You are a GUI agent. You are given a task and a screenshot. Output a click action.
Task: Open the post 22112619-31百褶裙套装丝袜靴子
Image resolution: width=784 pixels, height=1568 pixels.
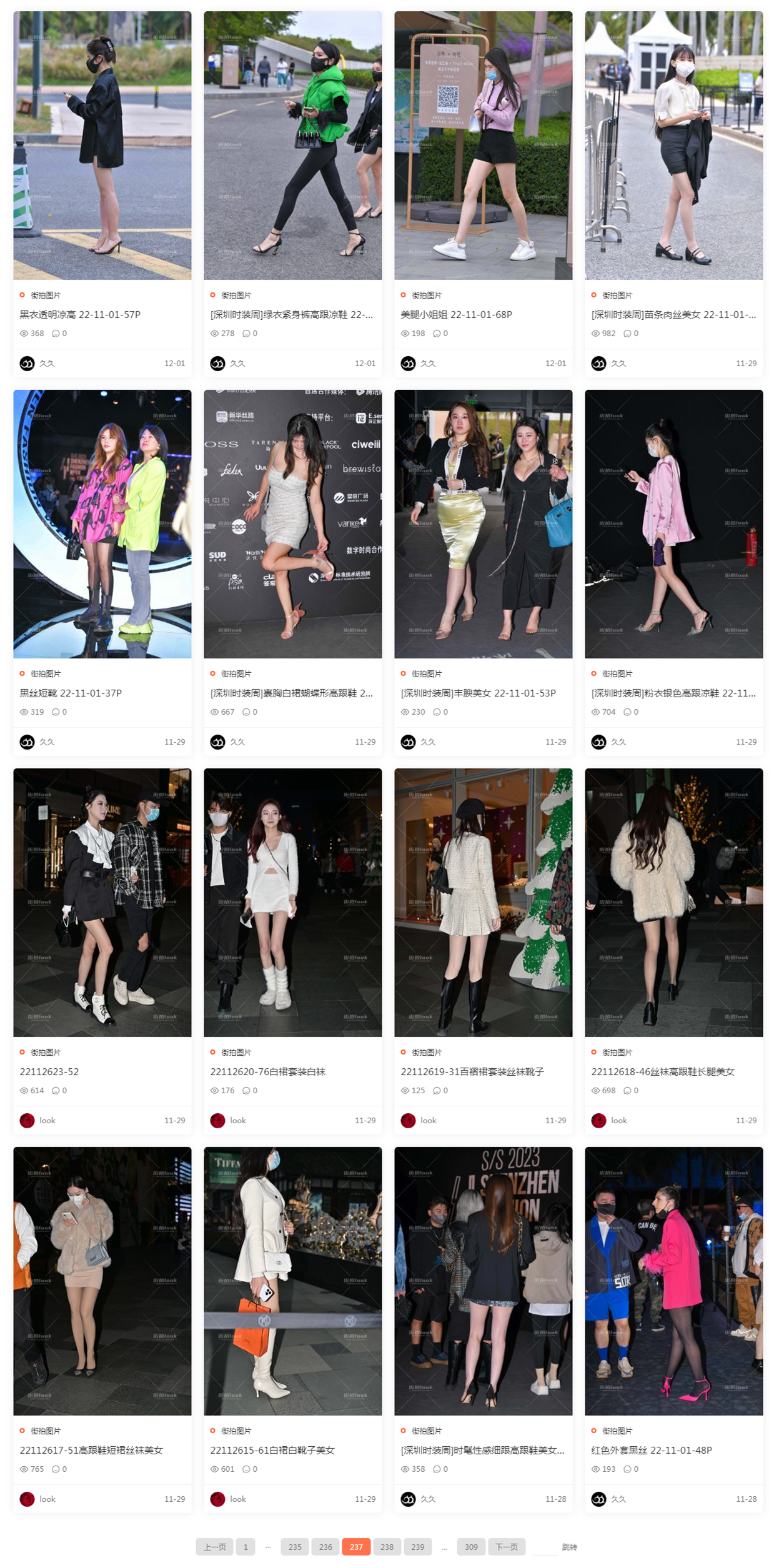click(472, 1071)
